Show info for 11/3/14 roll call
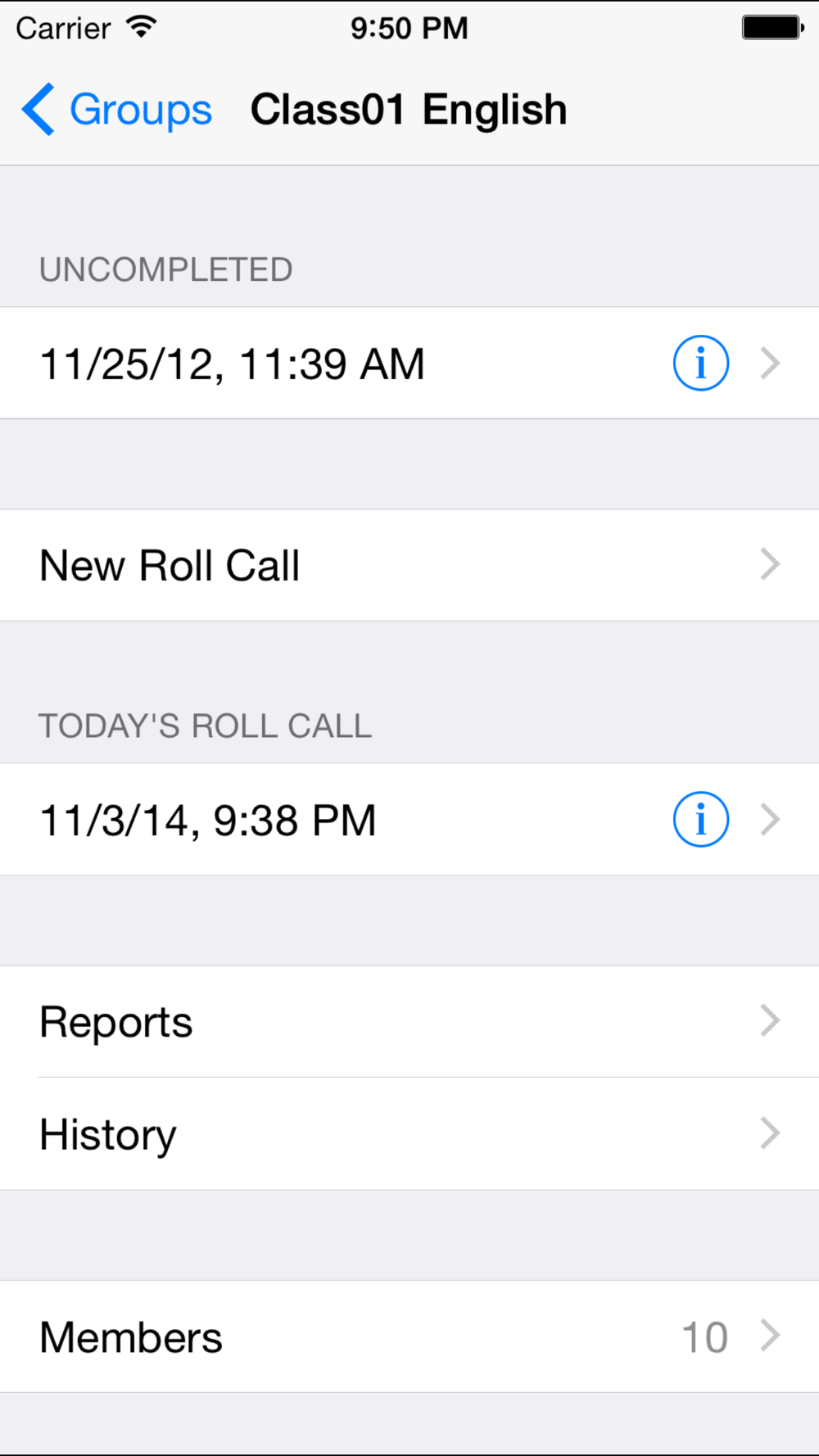Viewport: 819px width, 1456px height. [x=700, y=819]
